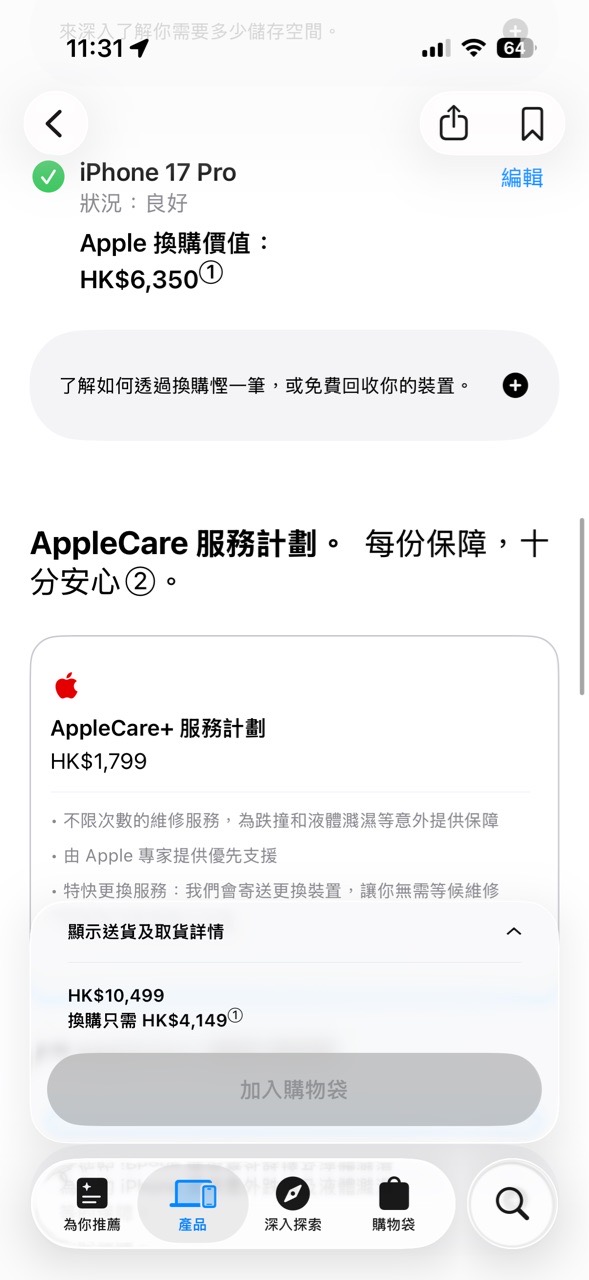Bookmark this product page
Screen dimensions: 589x1280
point(532,123)
